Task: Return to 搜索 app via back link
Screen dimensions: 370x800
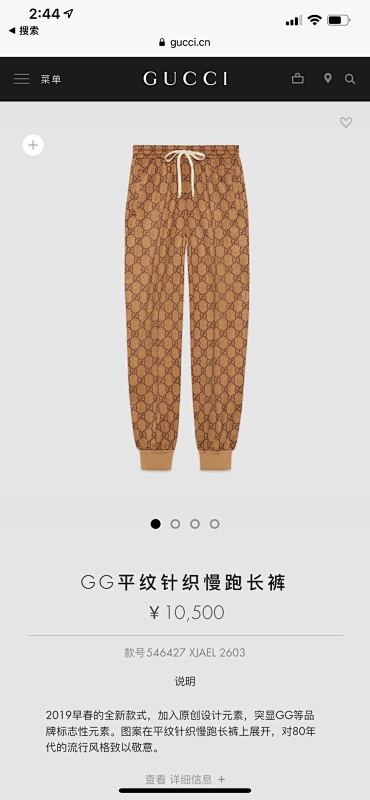Action: (23, 31)
